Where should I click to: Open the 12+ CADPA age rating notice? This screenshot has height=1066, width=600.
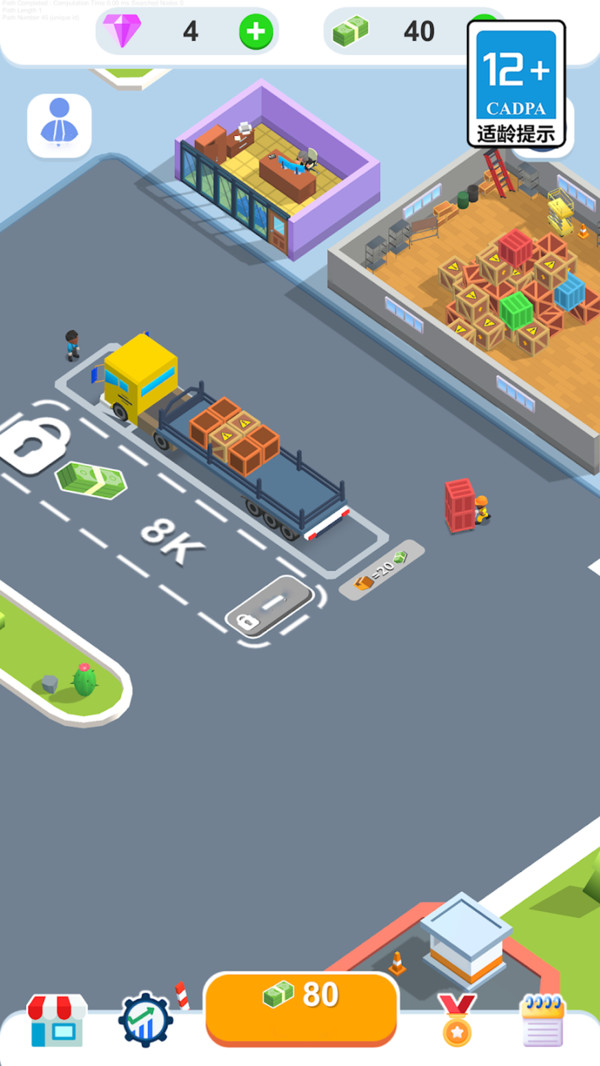[516, 85]
